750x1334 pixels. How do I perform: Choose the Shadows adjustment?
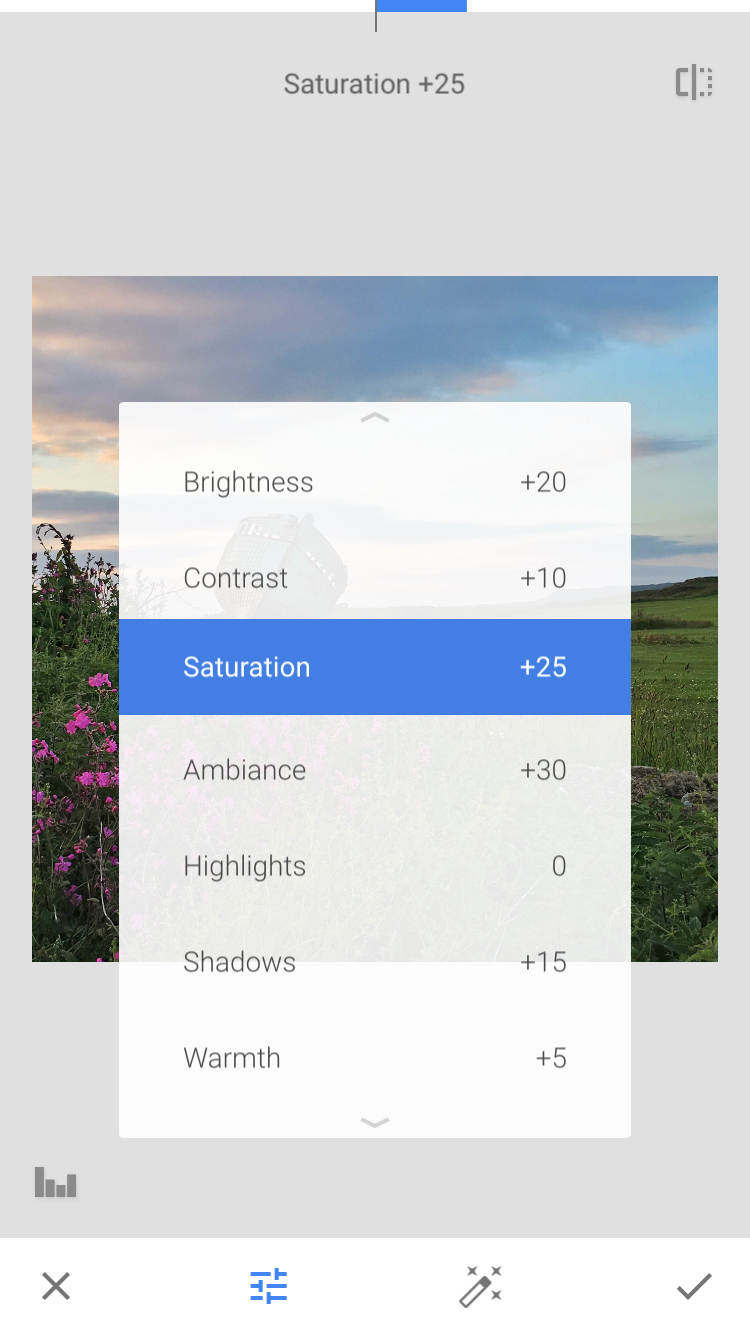click(x=374, y=962)
